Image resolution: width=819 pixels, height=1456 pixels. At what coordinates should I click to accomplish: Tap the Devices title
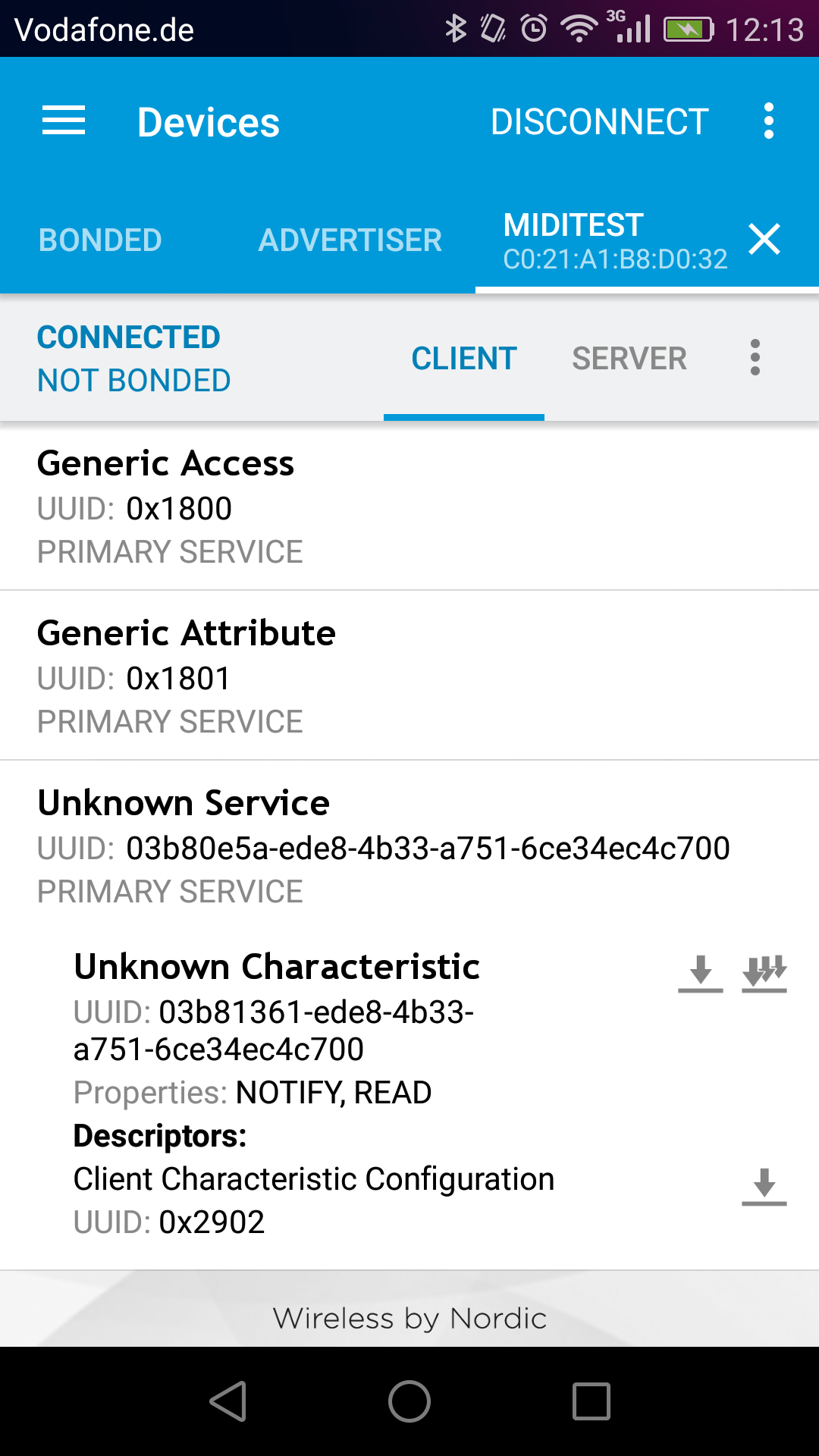(x=208, y=120)
